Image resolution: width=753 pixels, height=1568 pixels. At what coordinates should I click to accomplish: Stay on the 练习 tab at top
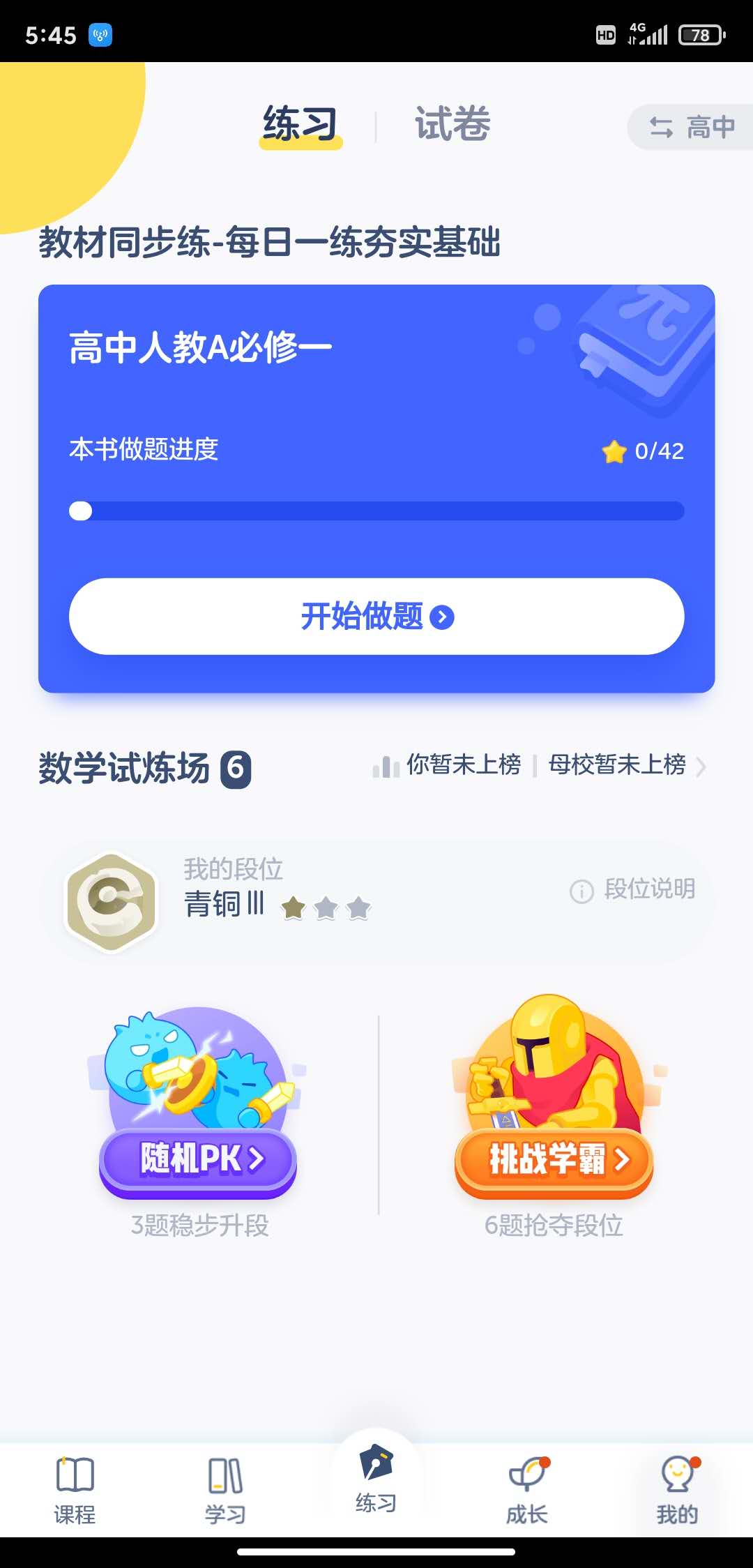pos(299,122)
